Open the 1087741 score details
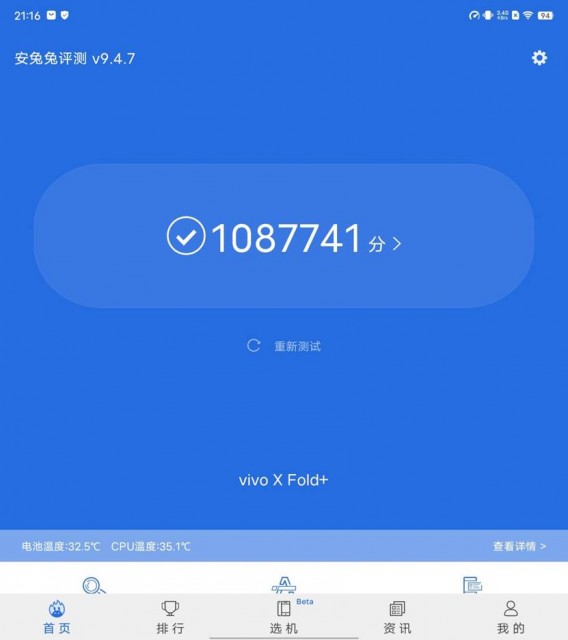The image size is (568, 640). (x=284, y=236)
